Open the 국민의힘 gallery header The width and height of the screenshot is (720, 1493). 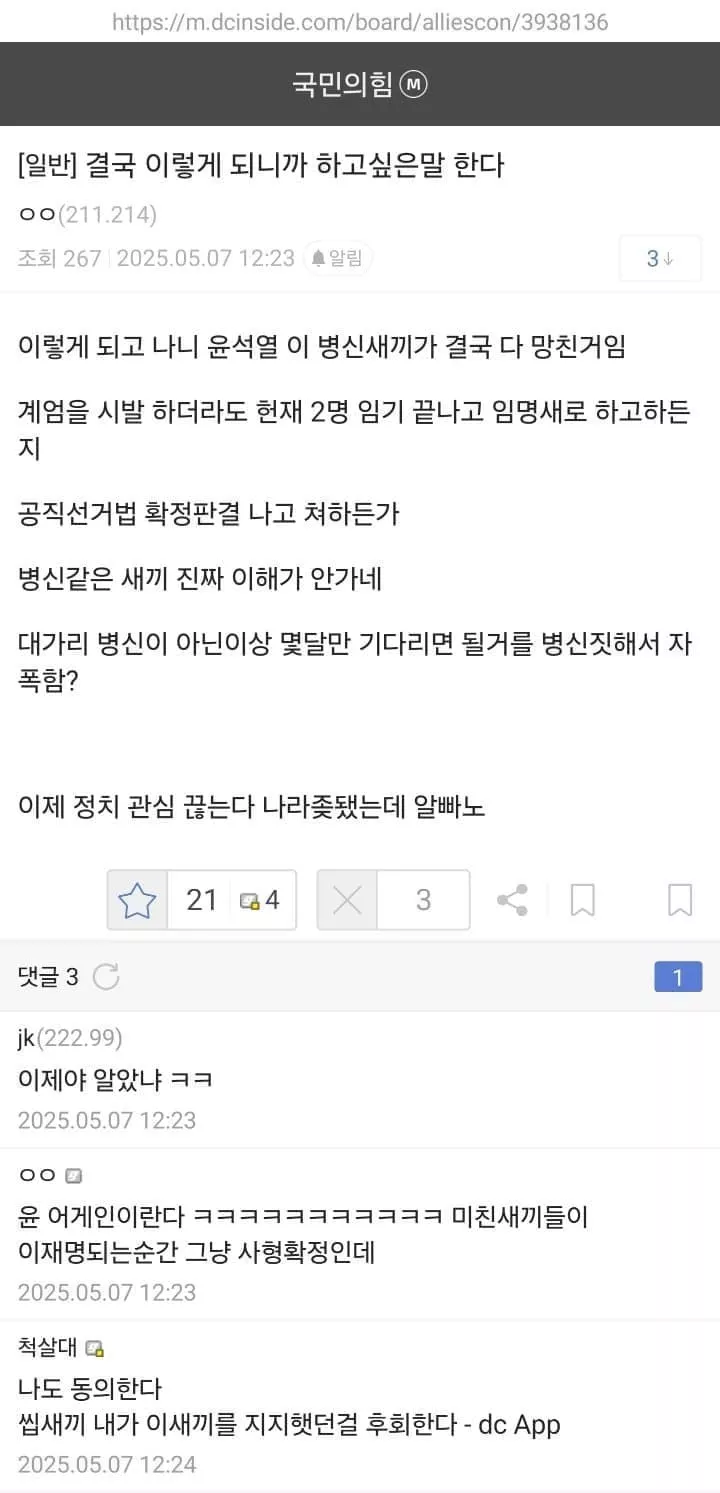[358, 84]
